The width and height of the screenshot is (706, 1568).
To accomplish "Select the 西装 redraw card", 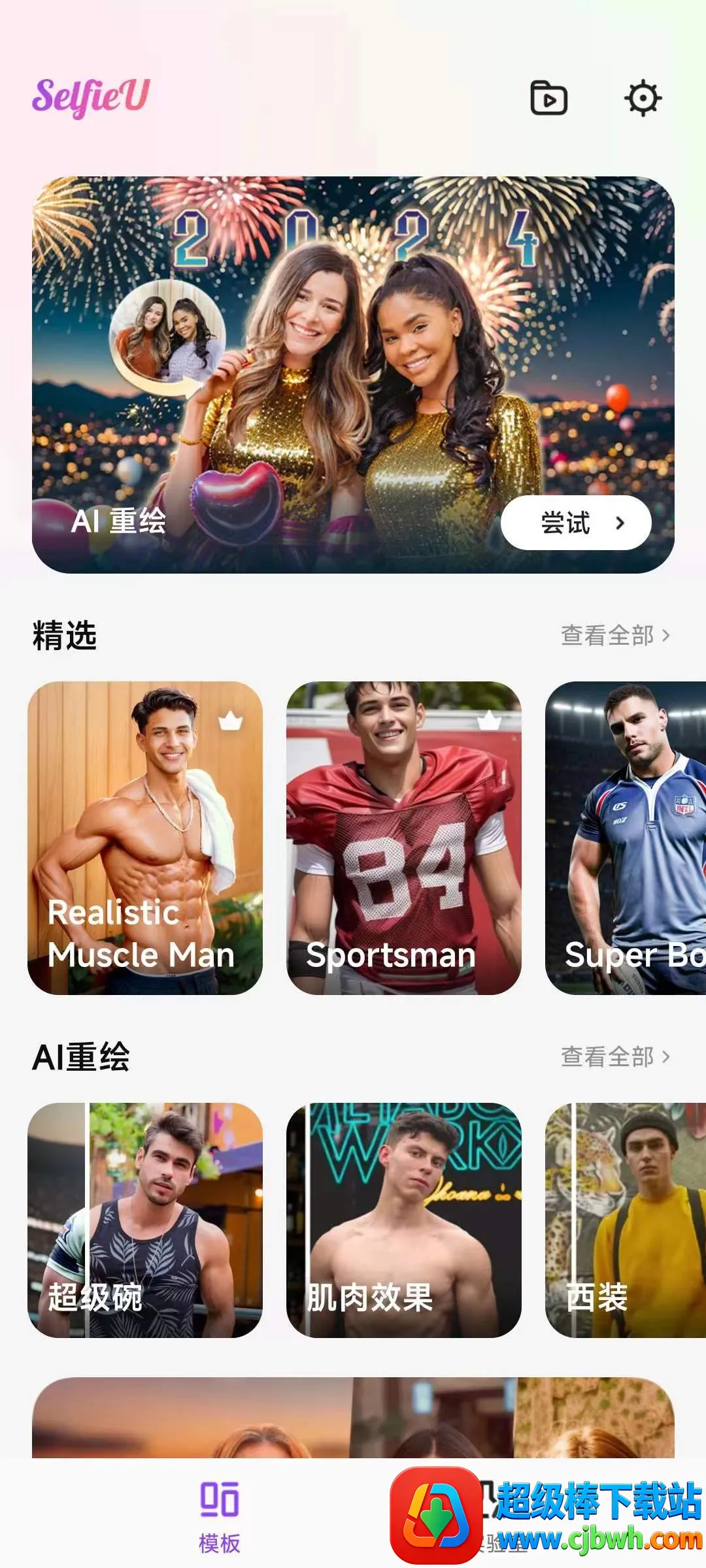I will pyautogui.click(x=626, y=1220).
